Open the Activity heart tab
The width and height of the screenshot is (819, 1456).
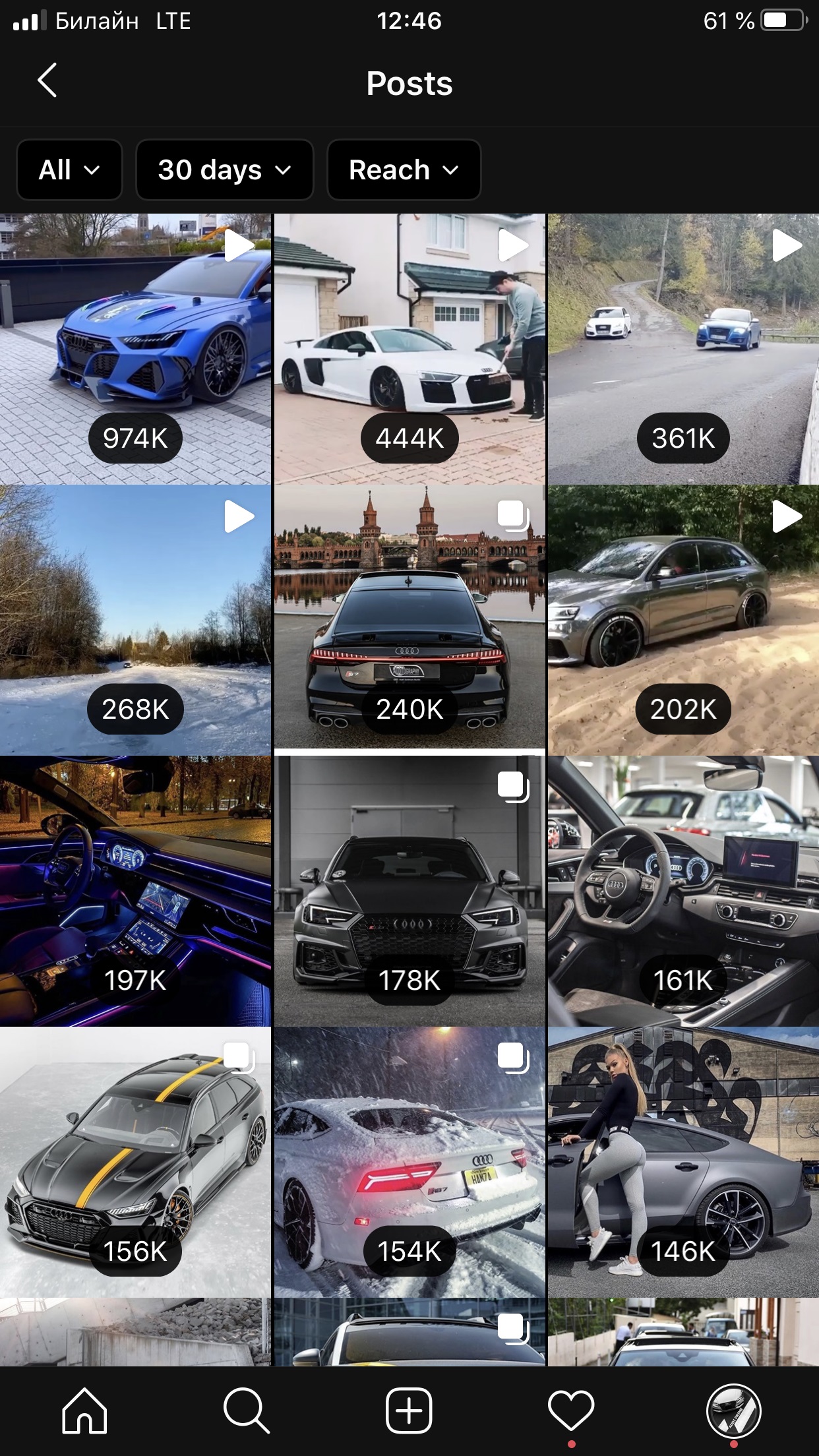click(x=571, y=1411)
